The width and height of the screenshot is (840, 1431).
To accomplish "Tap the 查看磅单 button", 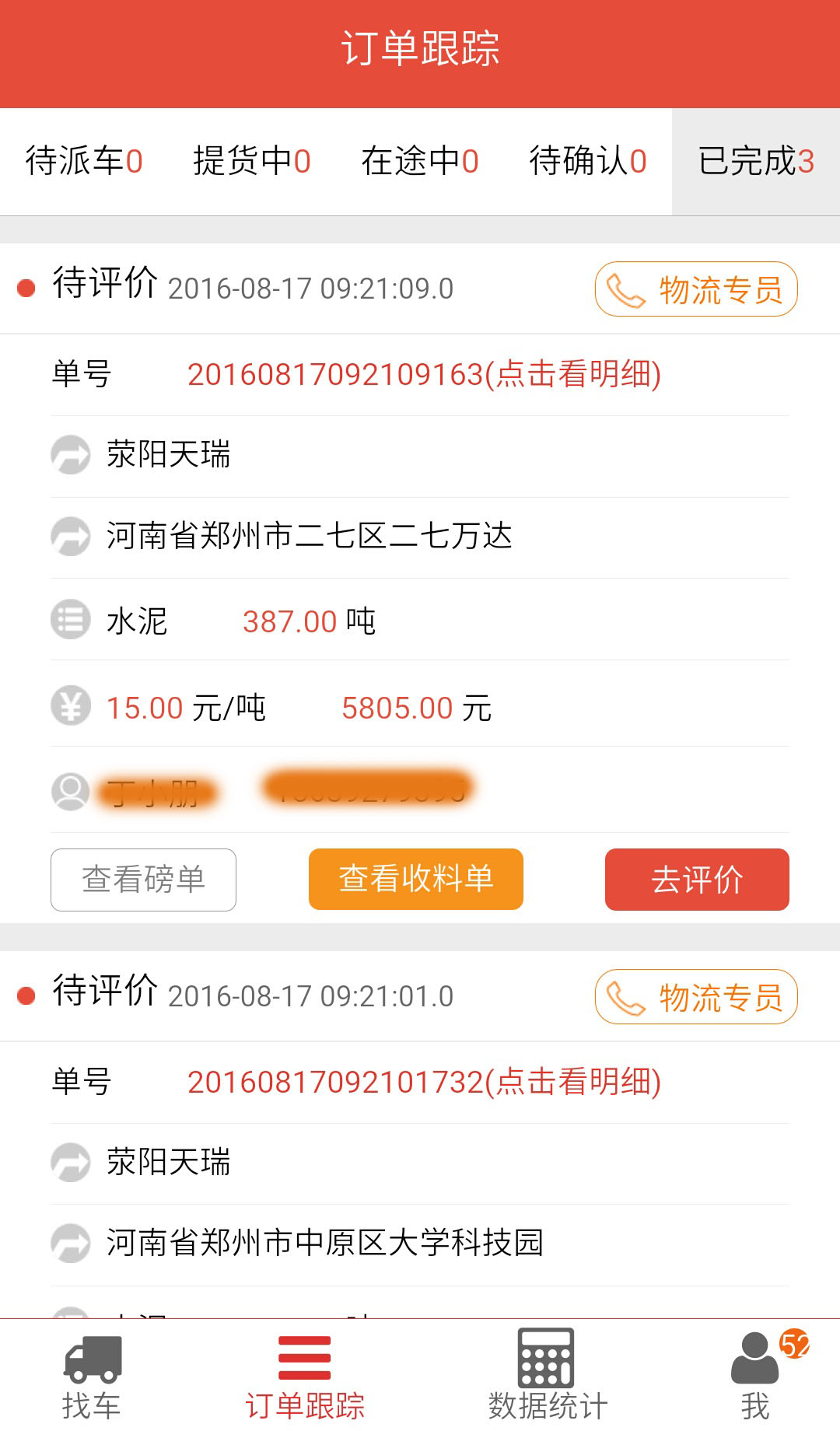I will point(143,880).
